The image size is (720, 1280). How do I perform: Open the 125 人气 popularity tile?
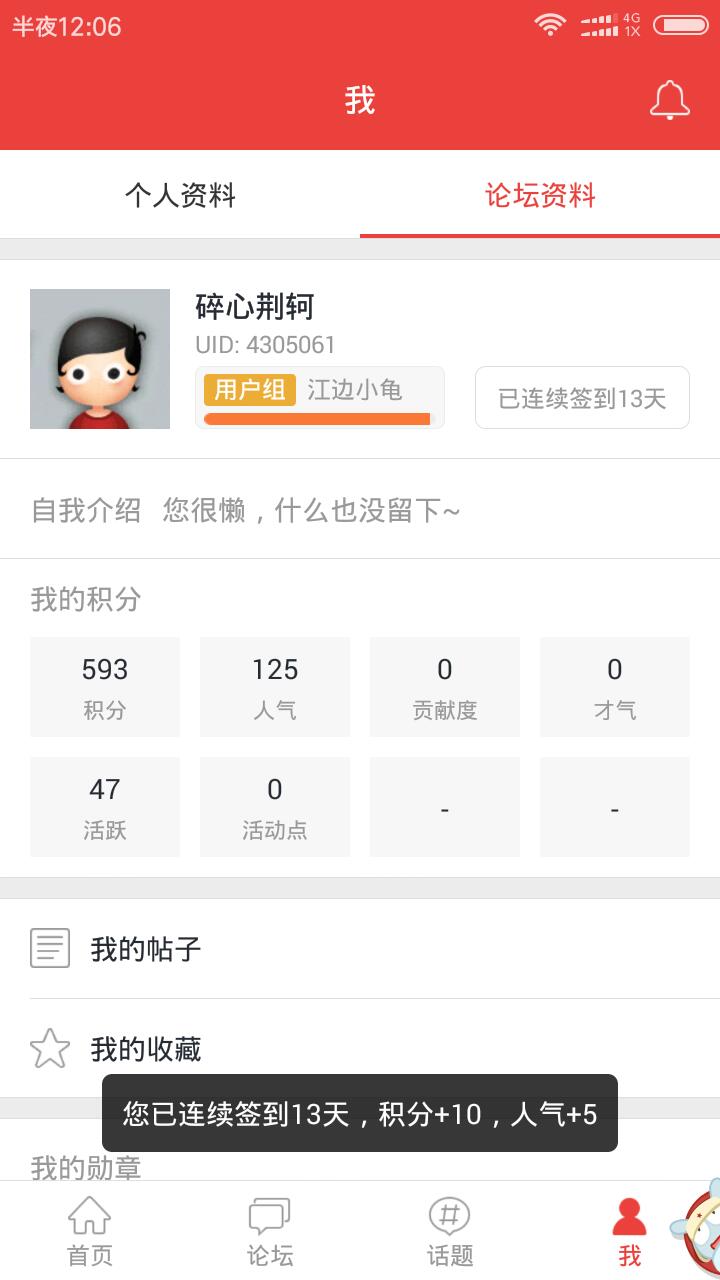(275, 687)
